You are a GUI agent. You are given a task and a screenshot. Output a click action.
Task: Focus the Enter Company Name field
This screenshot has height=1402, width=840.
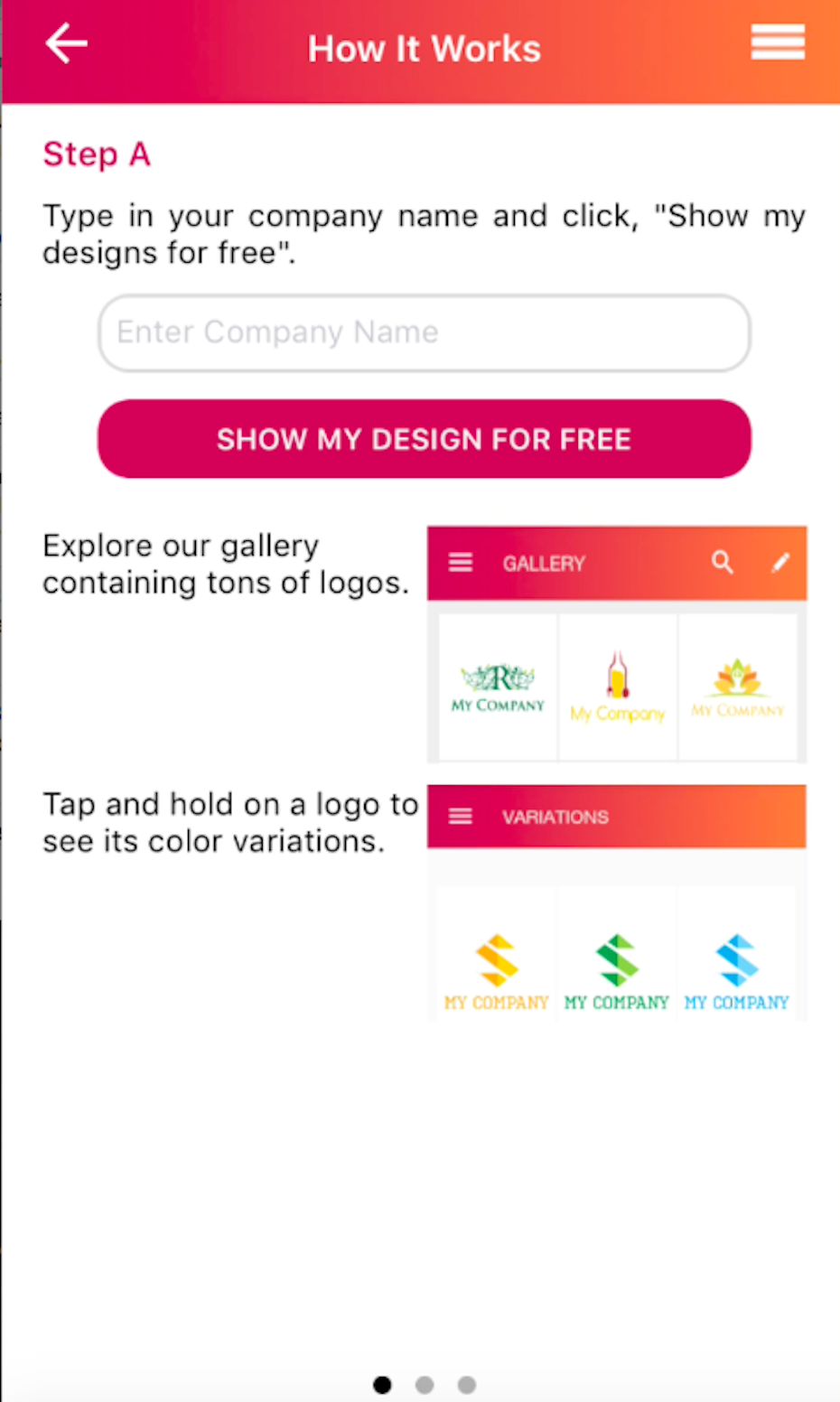click(424, 332)
